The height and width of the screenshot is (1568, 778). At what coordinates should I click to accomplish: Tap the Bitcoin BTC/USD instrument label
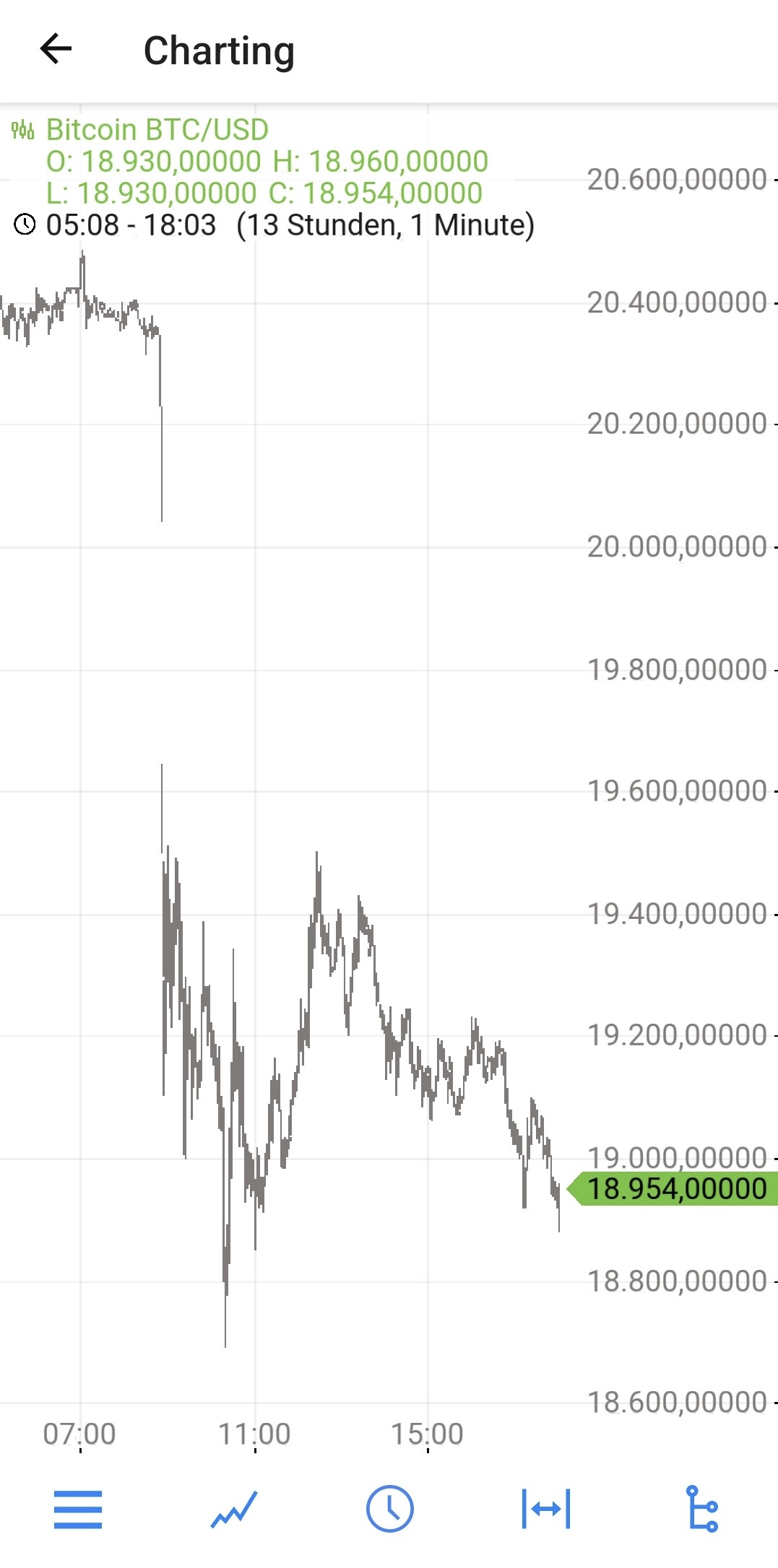(x=157, y=130)
